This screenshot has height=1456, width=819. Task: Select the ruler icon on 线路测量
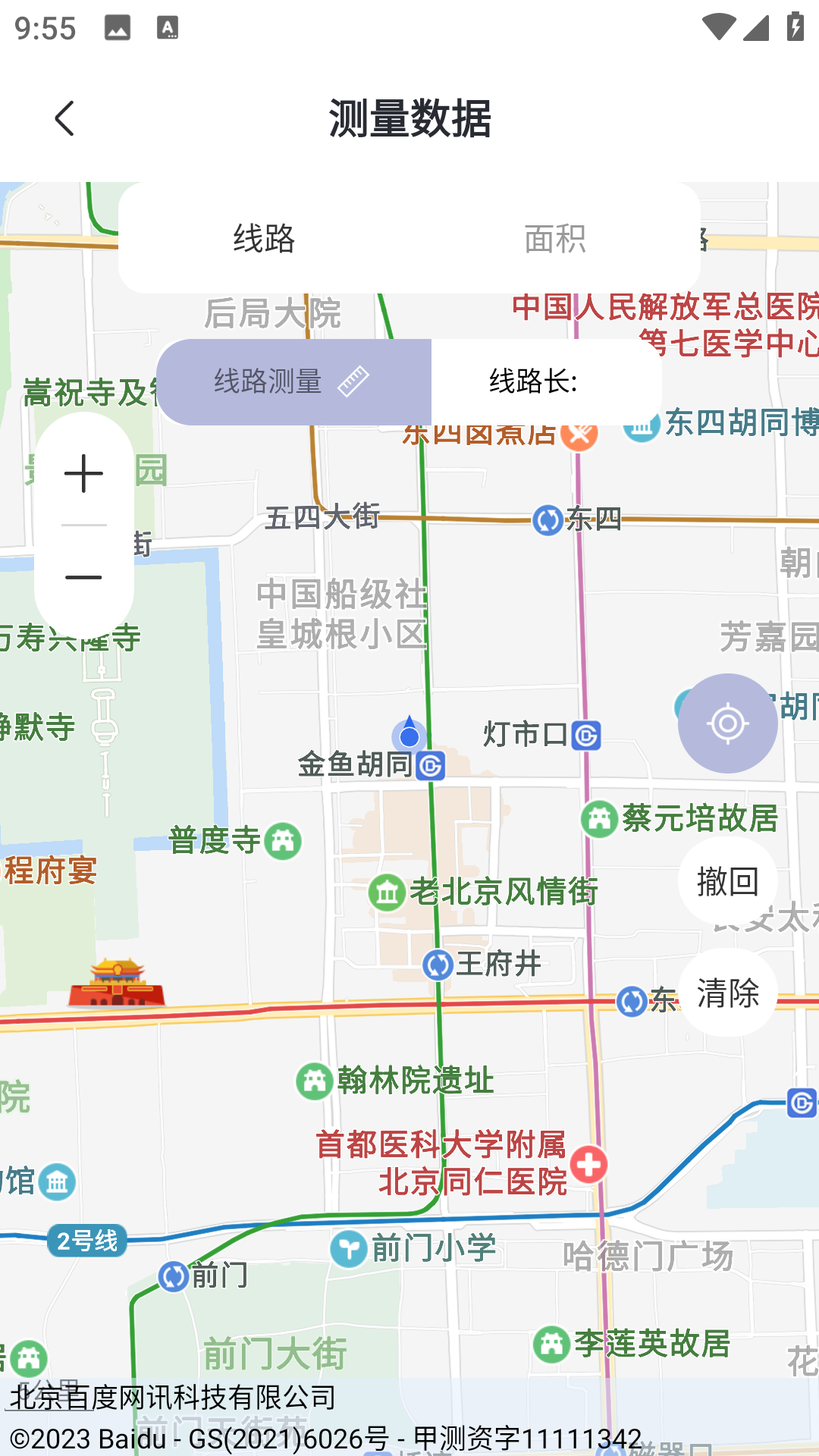(353, 381)
